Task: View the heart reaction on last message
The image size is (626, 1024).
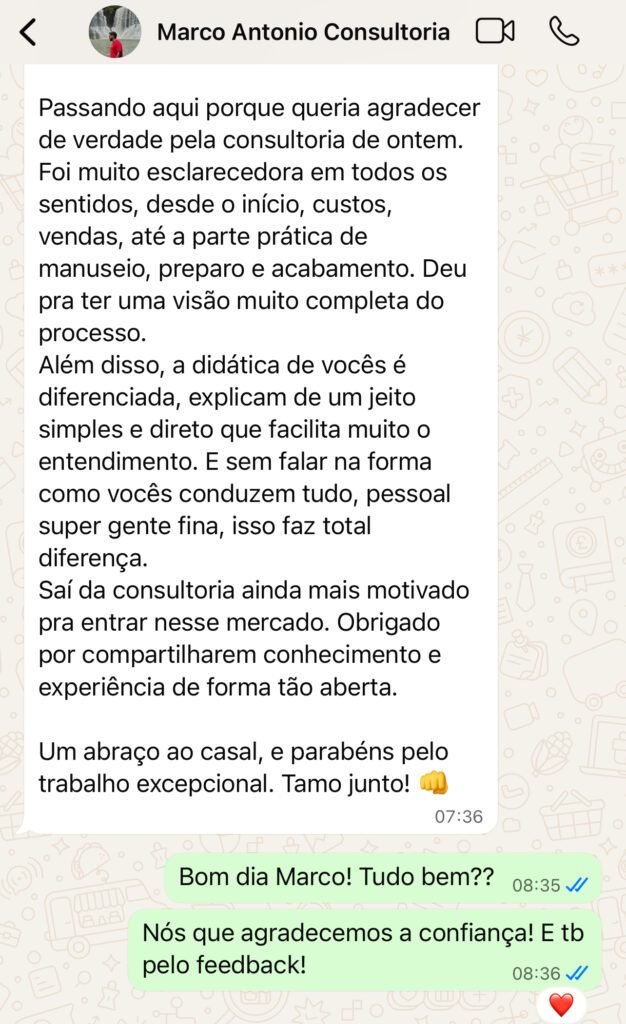Action: (561, 1004)
